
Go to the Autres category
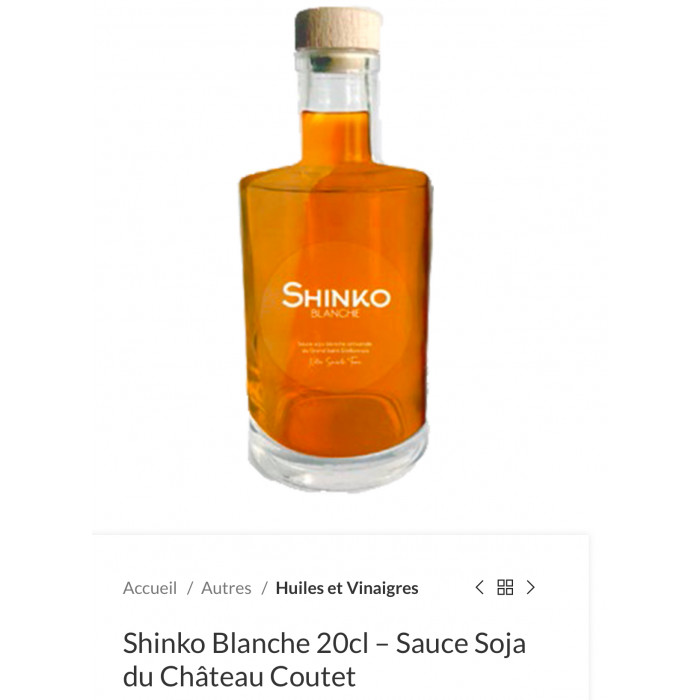226,588
